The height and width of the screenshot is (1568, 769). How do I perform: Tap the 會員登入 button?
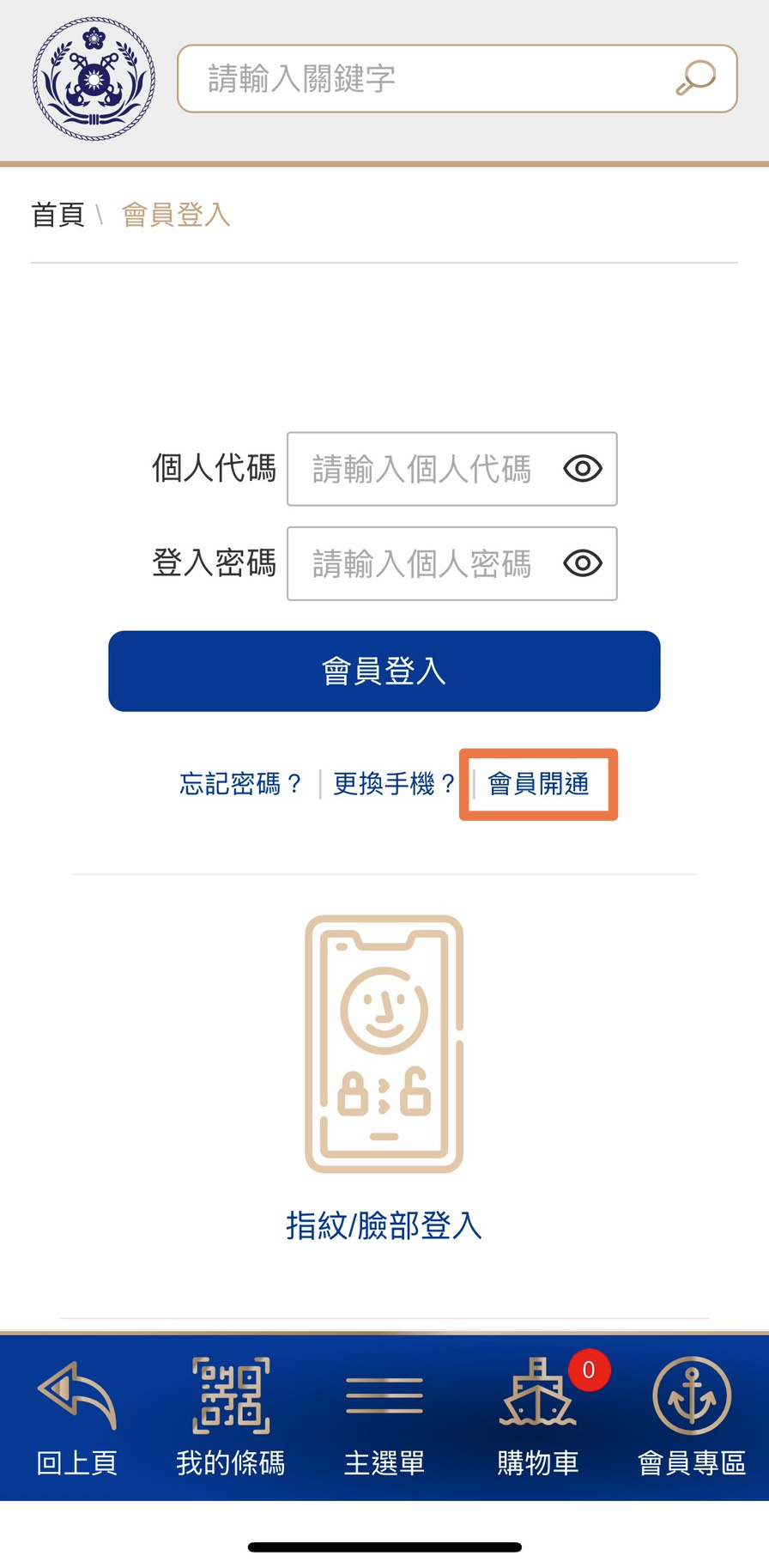coord(384,671)
